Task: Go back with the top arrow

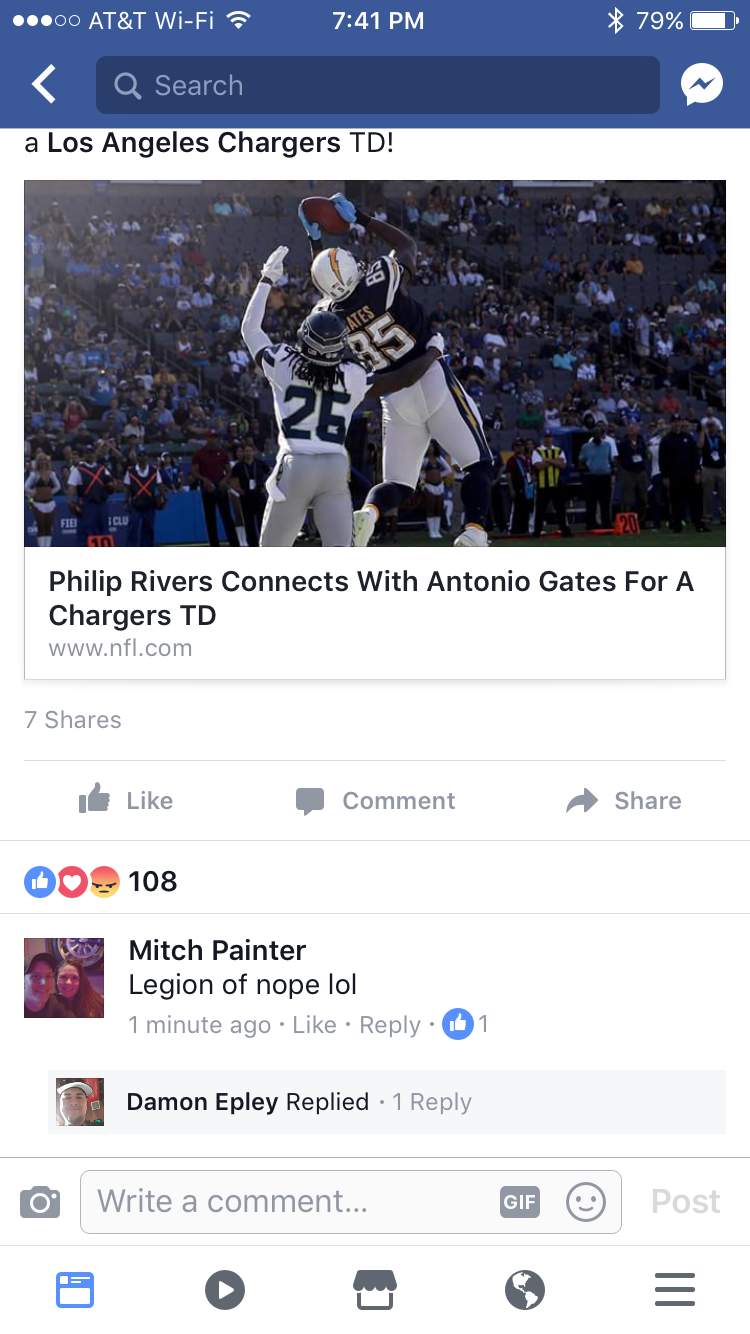Action: click(x=44, y=85)
